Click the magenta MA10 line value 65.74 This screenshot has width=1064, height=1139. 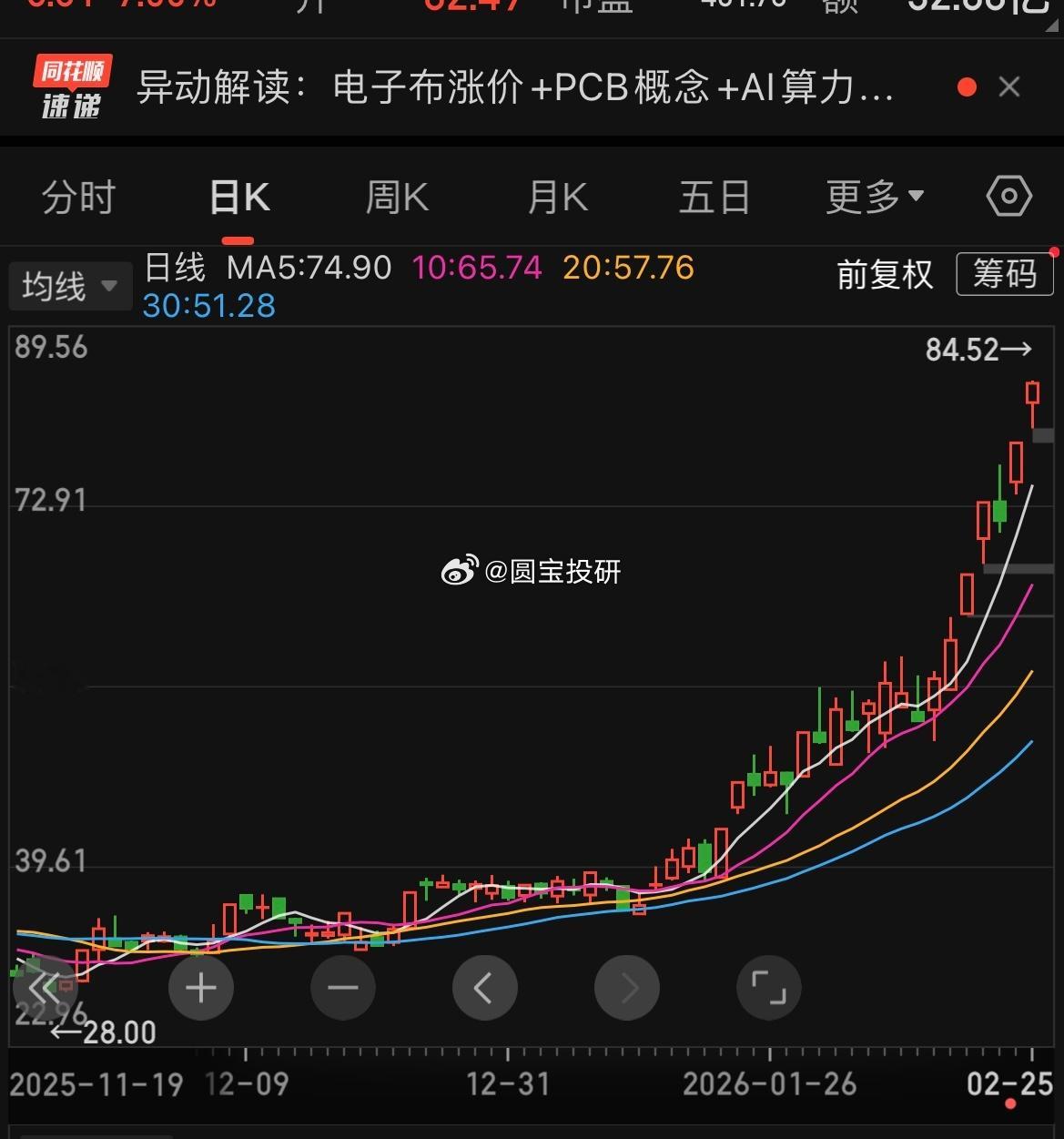point(475,267)
